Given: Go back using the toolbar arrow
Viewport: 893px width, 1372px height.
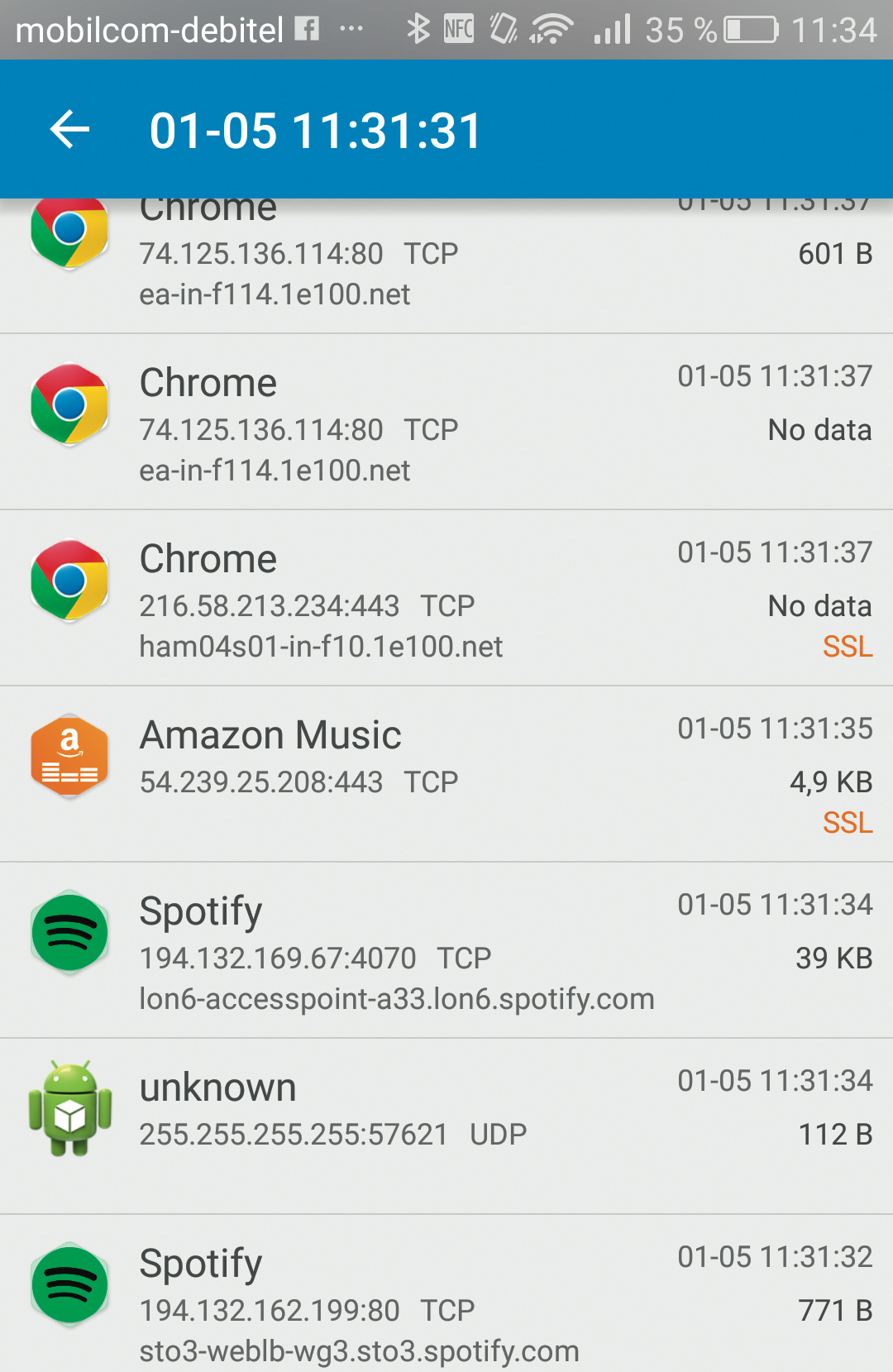Looking at the screenshot, I should [70, 130].
